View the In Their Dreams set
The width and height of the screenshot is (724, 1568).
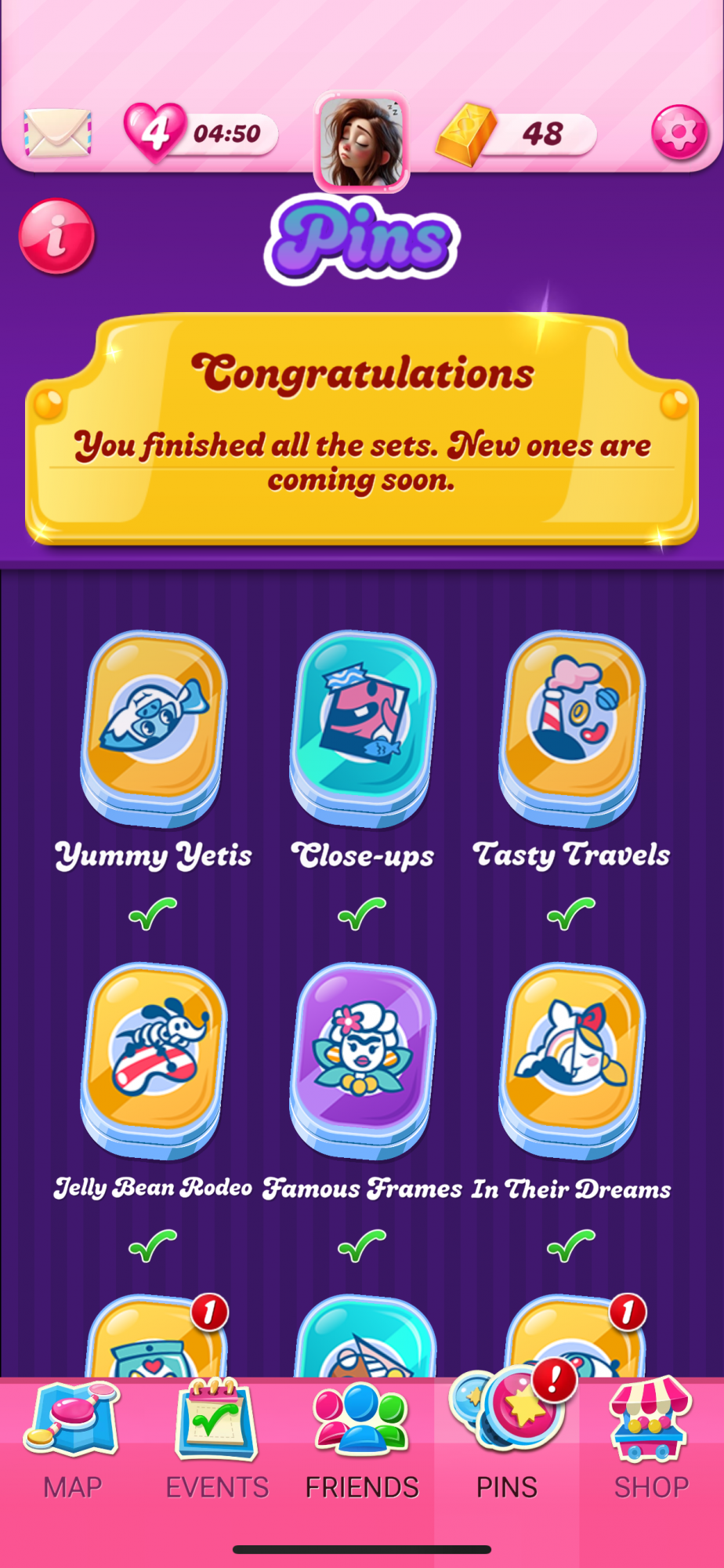click(x=572, y=1060)
